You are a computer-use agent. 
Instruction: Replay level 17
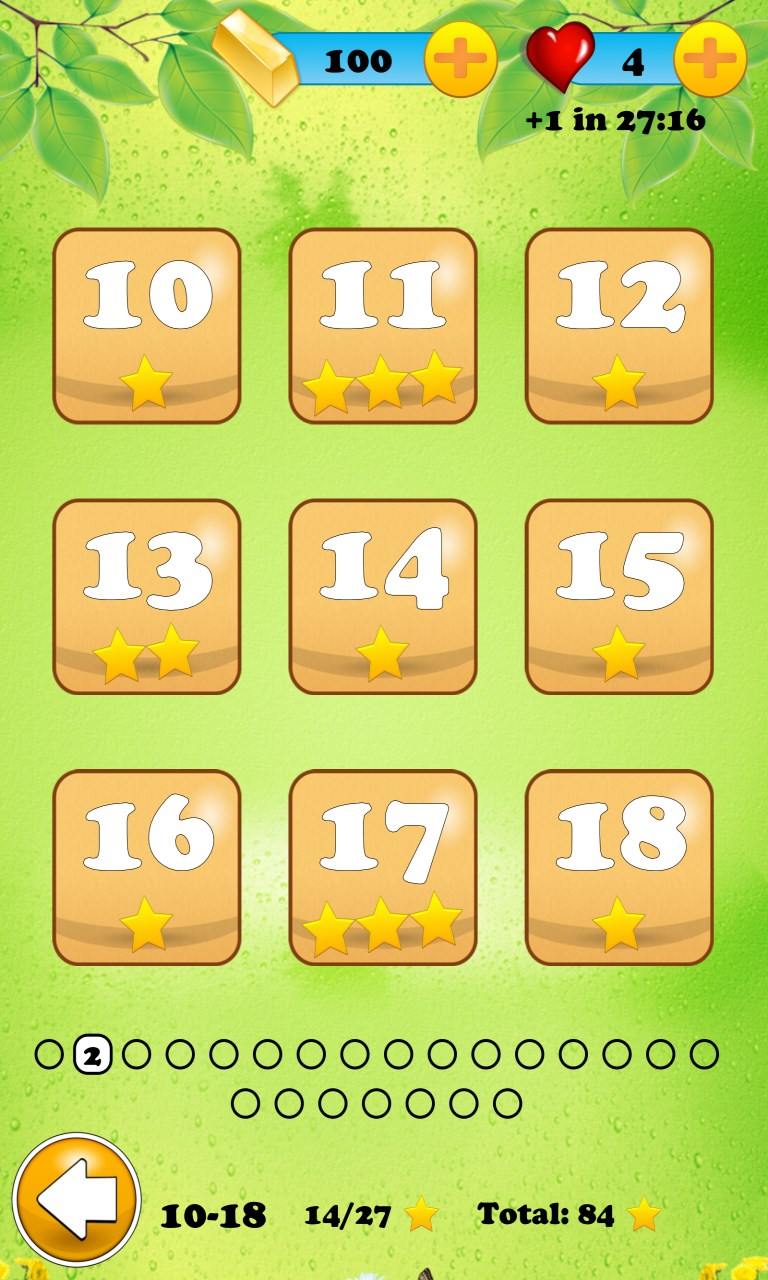click(x=383, y=867)
